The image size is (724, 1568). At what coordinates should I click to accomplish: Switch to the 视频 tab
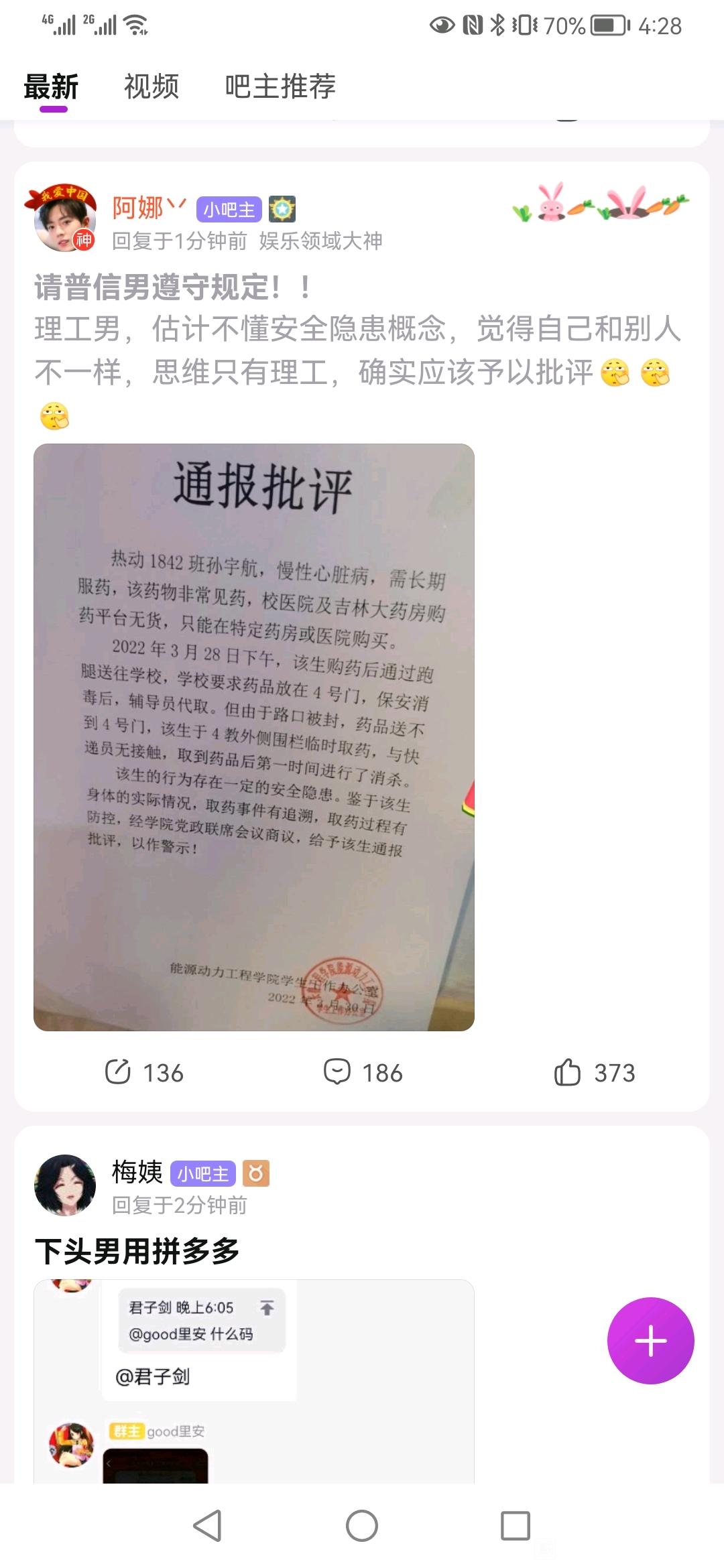pos(152,86)
